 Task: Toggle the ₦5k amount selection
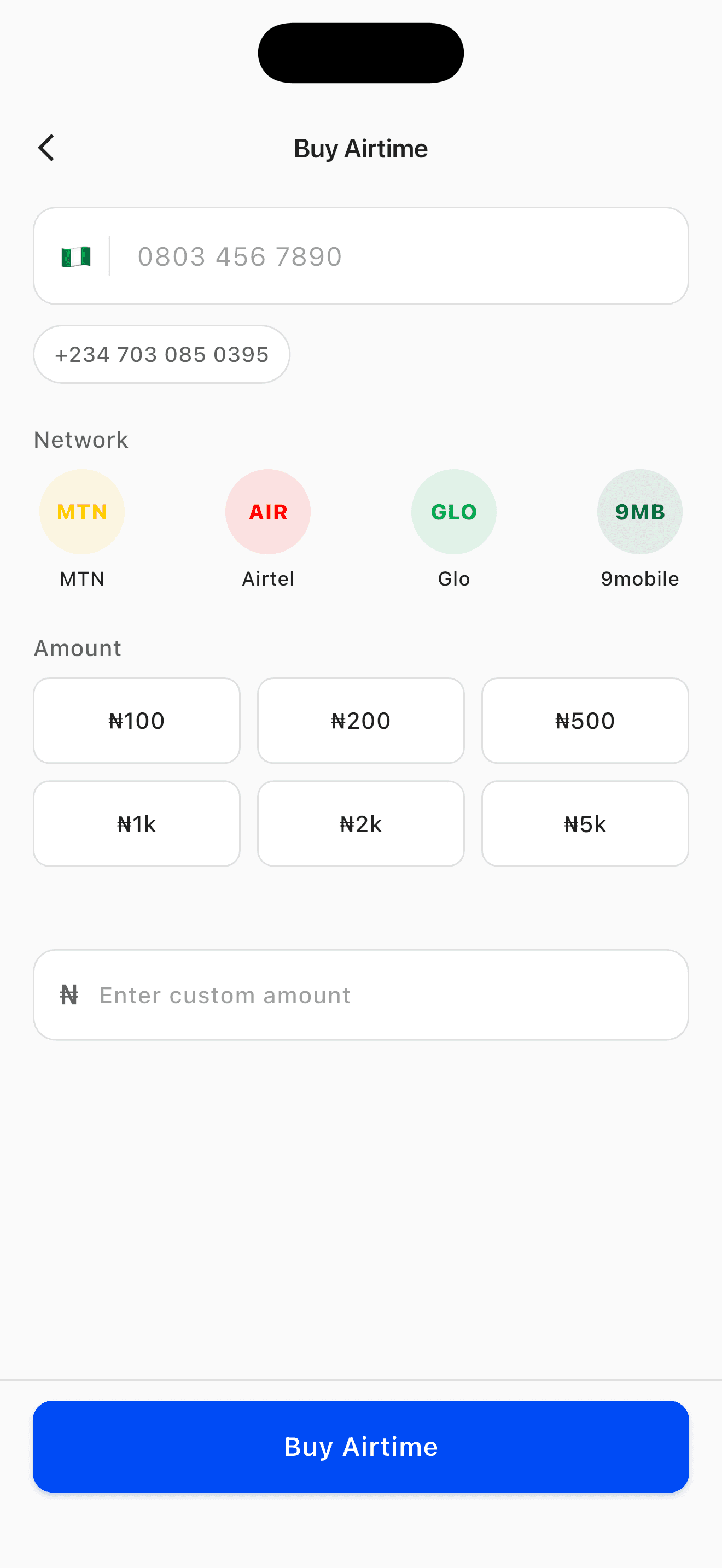[584, 823]
